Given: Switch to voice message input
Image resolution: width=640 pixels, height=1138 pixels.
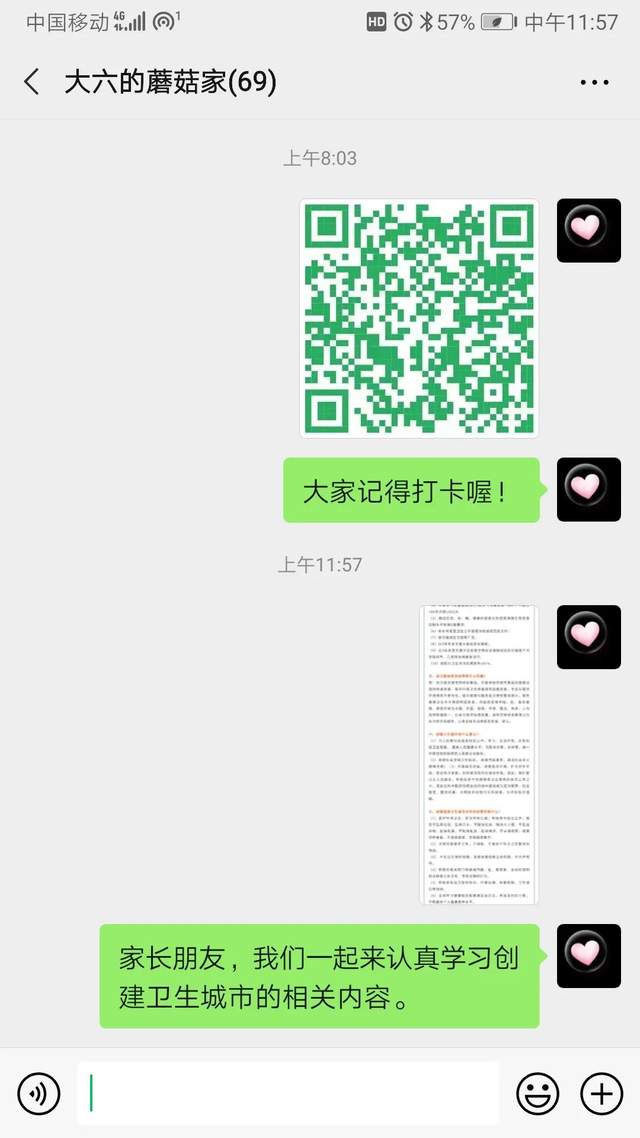Looking at the screenshot, I should 38,1094.
